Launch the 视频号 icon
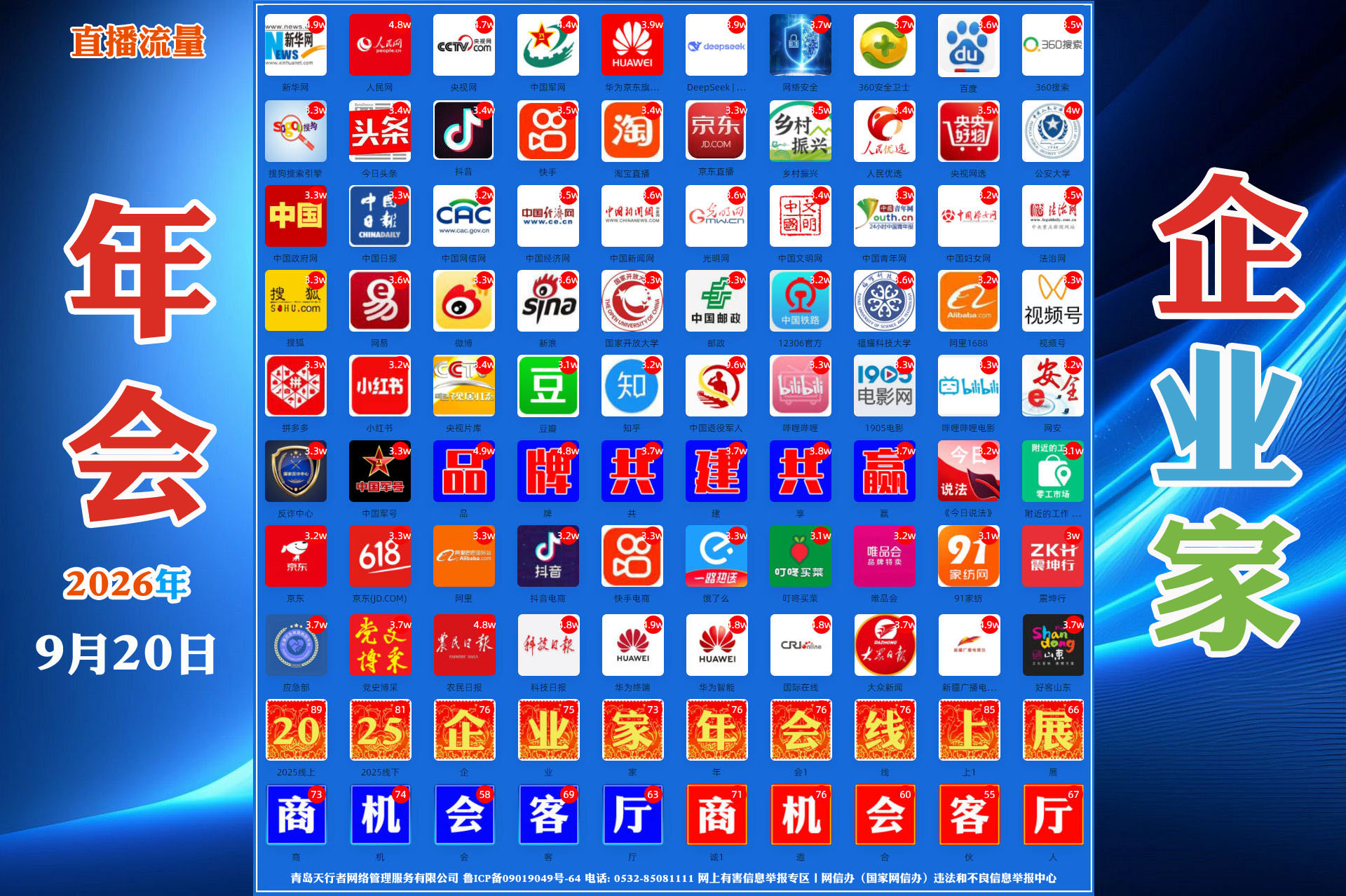This screenshot has width=1346, height=896. point(1052,301)
